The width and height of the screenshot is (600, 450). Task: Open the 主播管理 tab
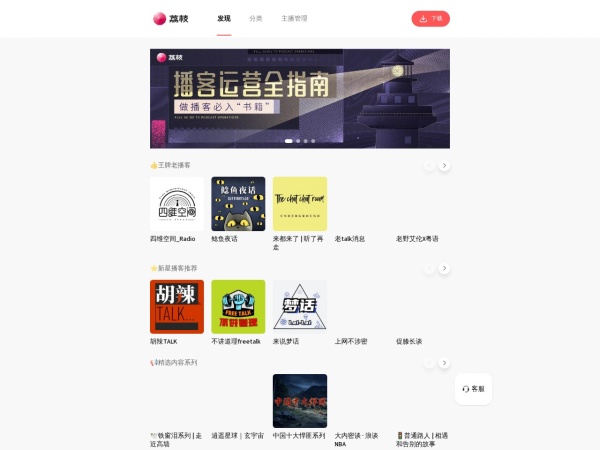coord(294,18)
